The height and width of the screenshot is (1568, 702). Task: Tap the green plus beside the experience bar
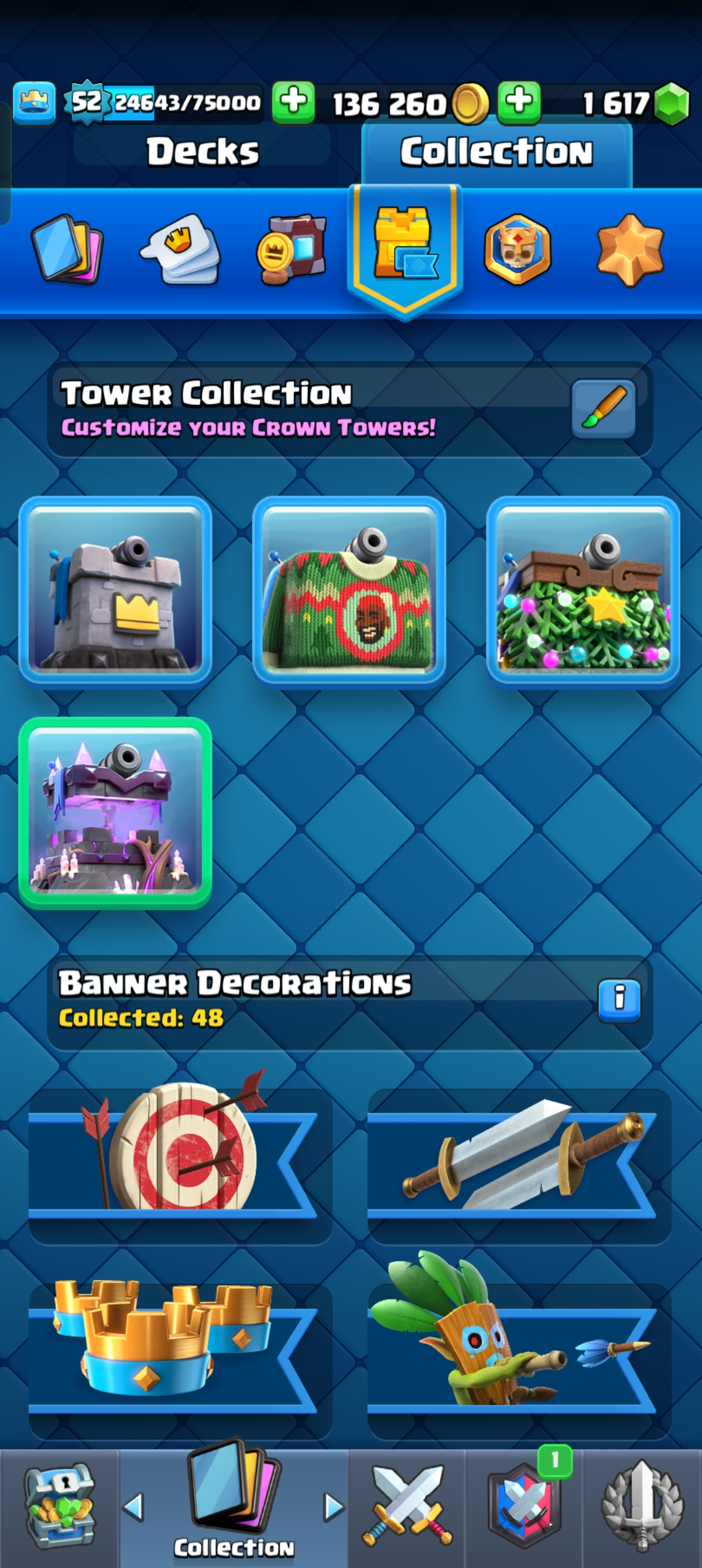pyautogui.click(x=293, y=103)
